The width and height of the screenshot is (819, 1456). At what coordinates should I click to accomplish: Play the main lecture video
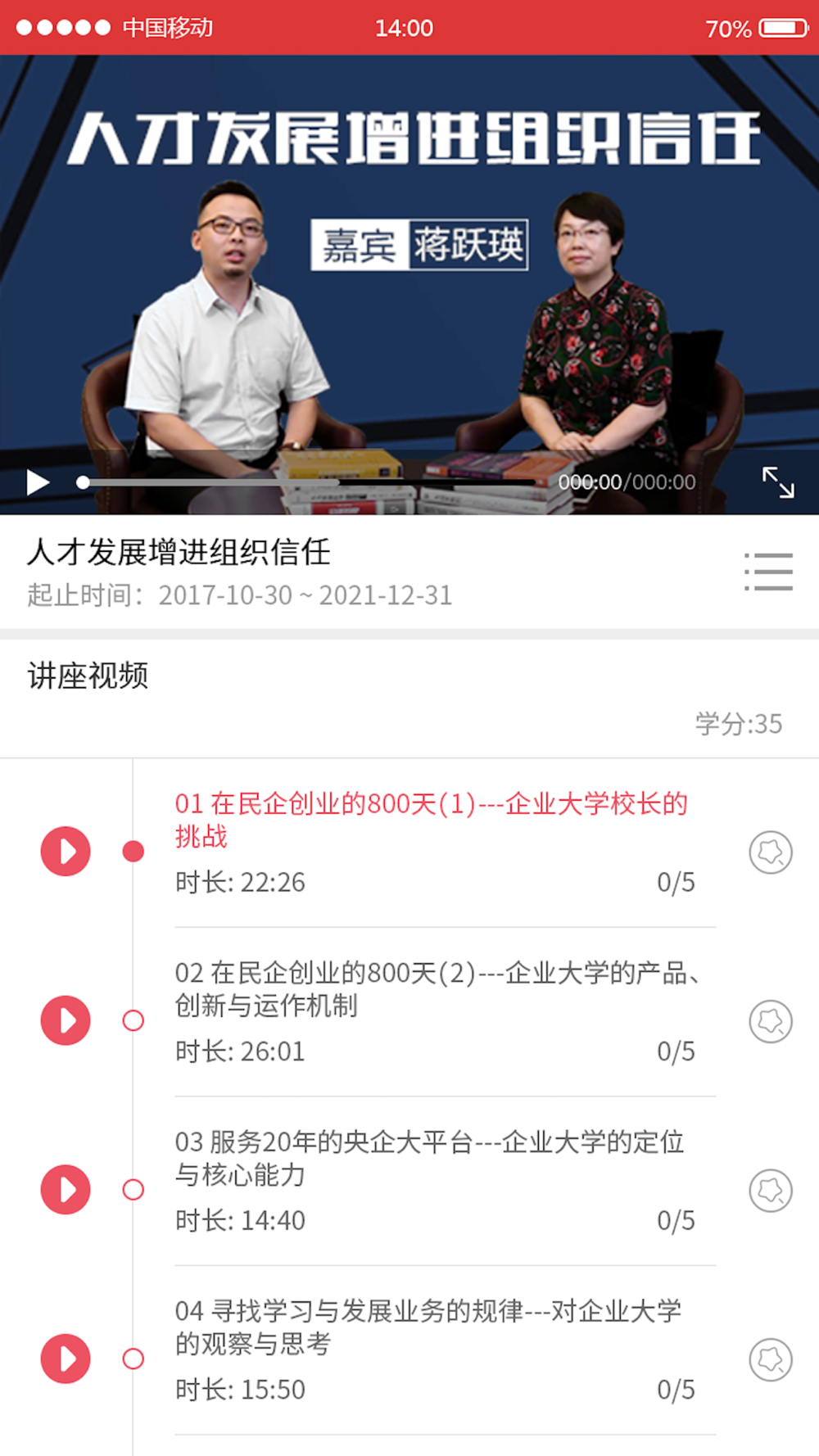pos(38,482)
